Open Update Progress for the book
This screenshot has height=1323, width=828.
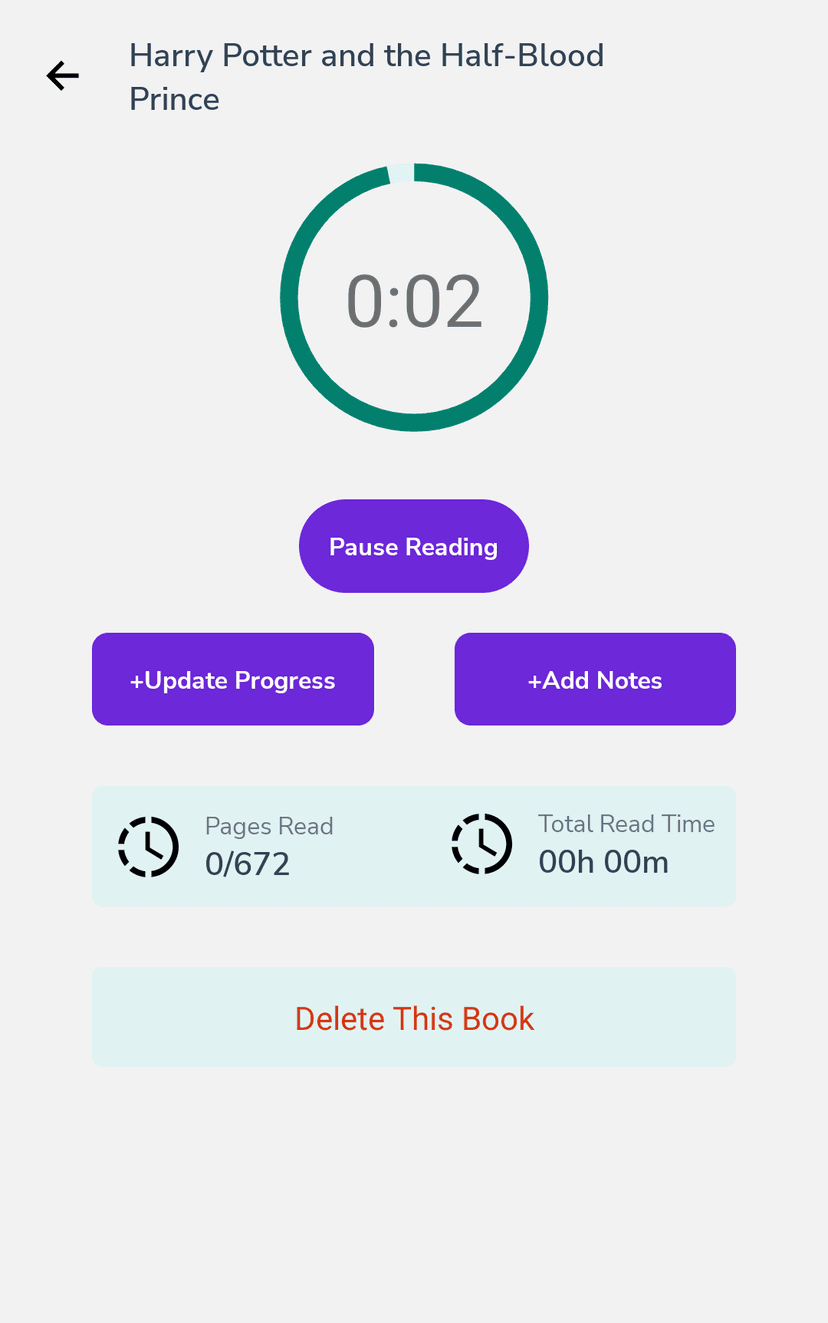coord(233,679)
